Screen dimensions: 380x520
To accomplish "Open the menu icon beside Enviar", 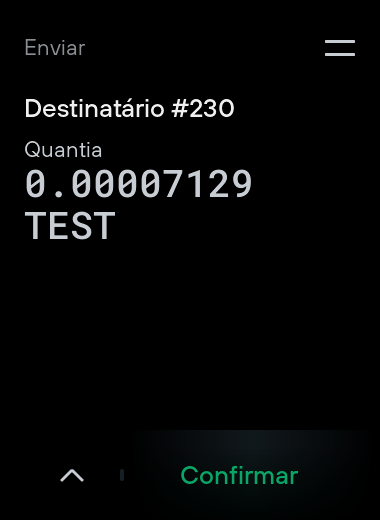I will click(x=340, y=48).
